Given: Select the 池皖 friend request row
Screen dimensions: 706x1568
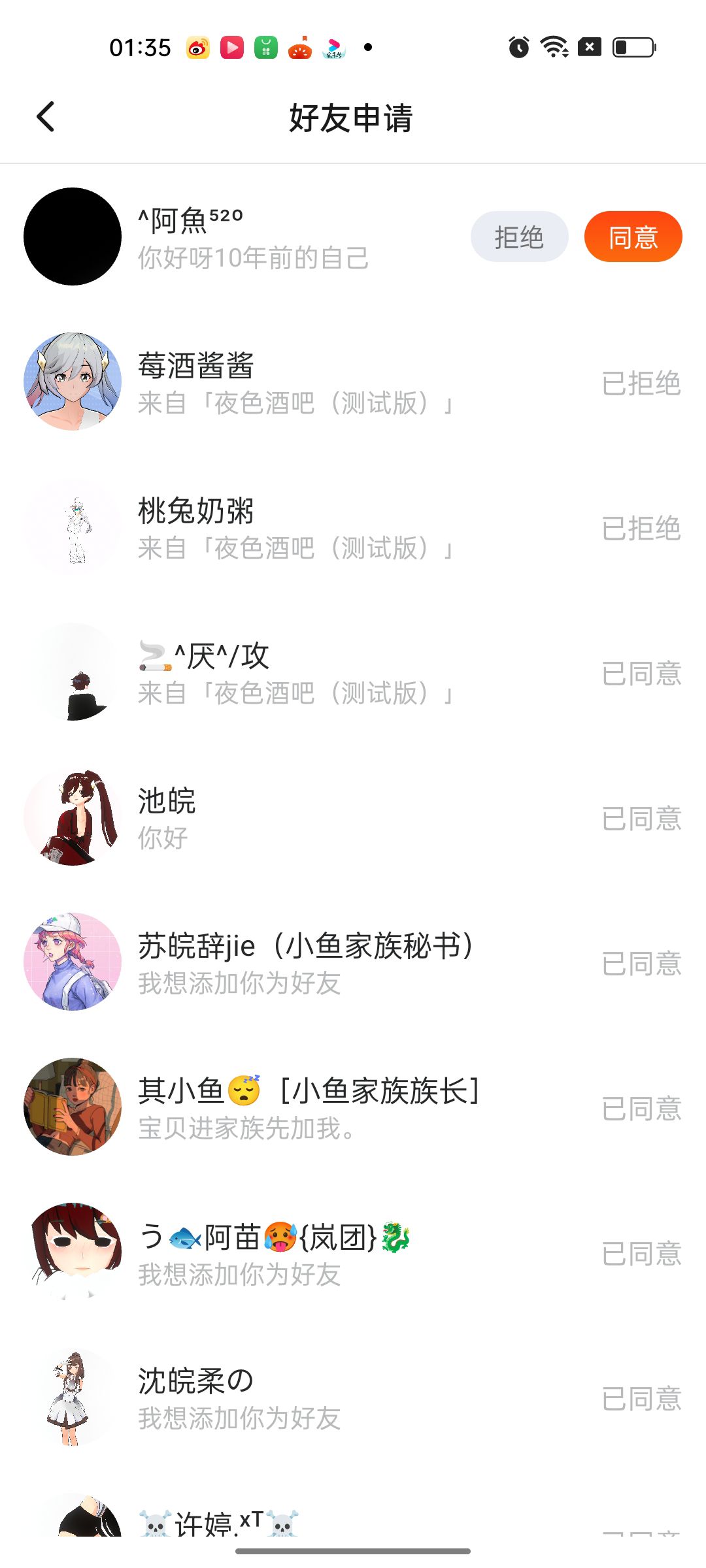Looking at the screenshot, I should coord(294,818).
